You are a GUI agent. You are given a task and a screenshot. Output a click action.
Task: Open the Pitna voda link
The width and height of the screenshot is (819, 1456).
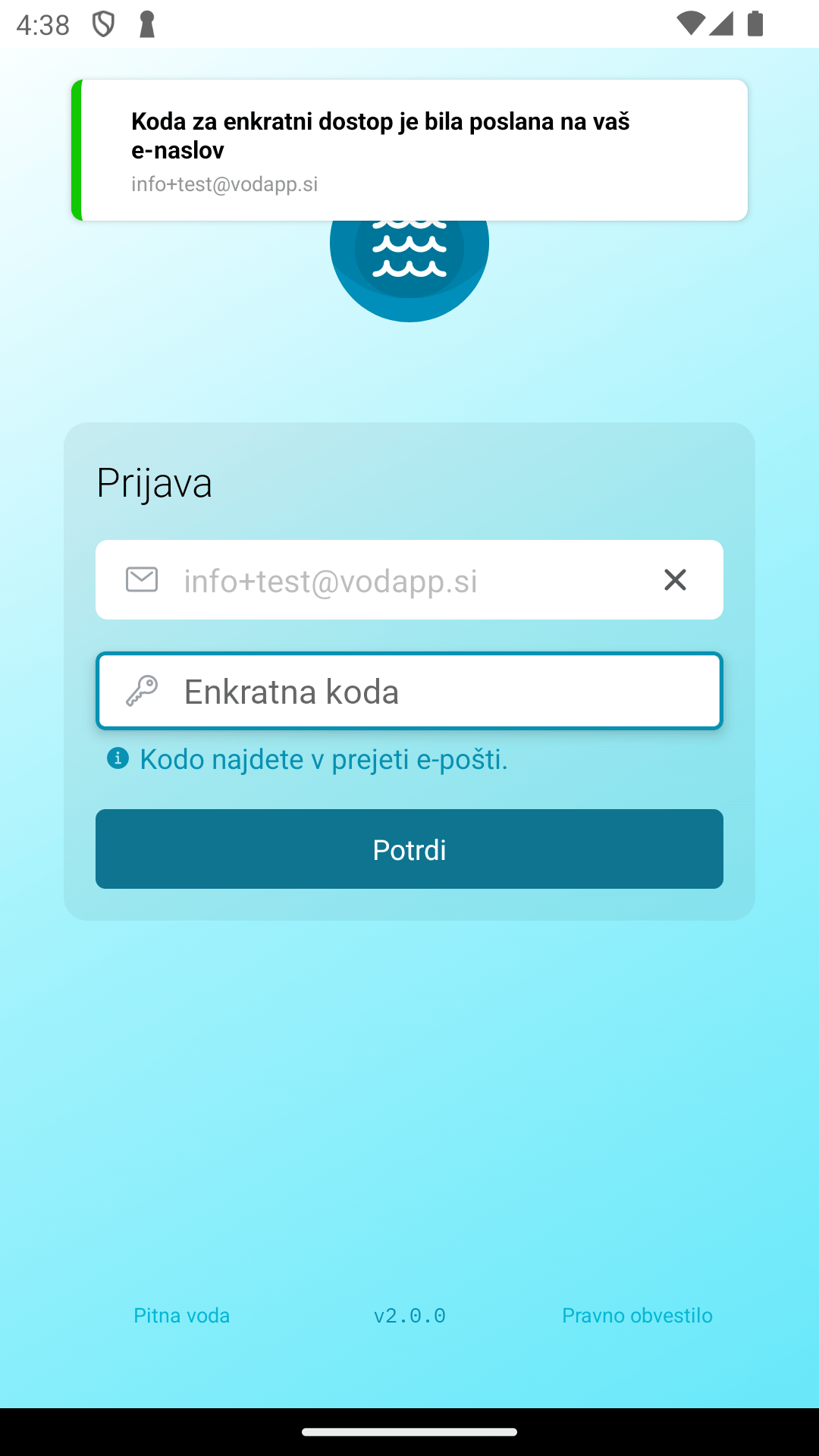[182, 1315]
